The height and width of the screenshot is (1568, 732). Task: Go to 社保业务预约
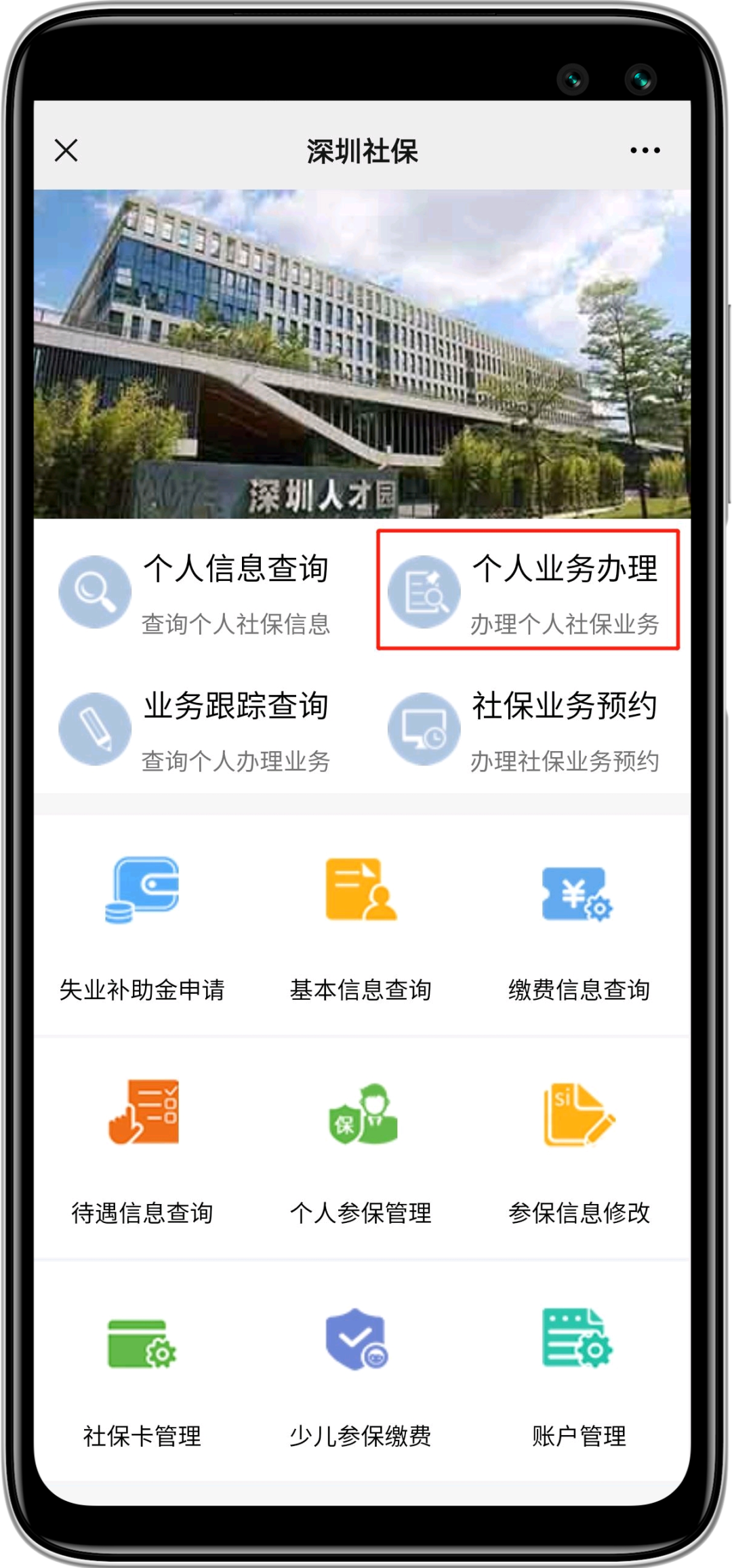coord(527,730)
